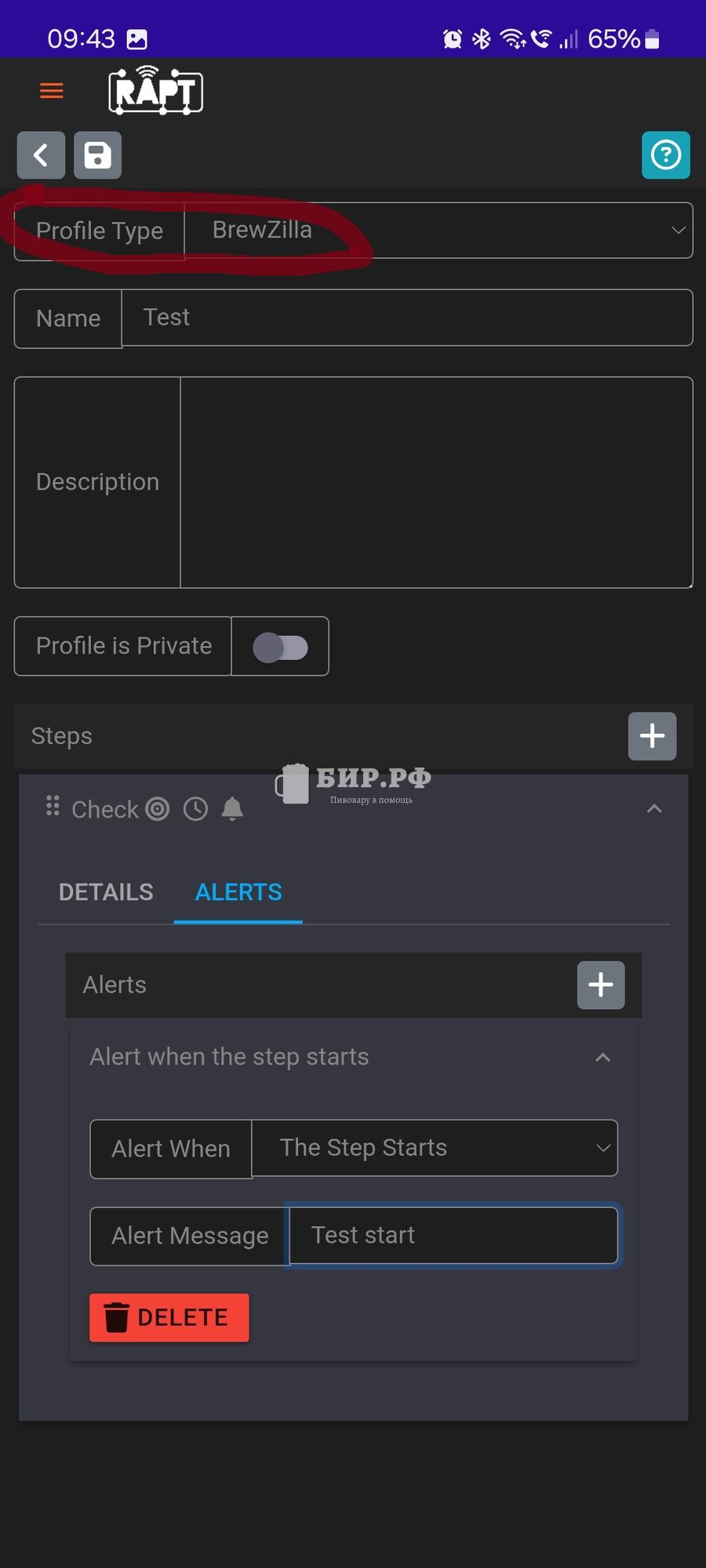Image resolution: width=706 pixels, height=1568 pixels.
Task: Add a new step with plus button
Action: (651, 736)
